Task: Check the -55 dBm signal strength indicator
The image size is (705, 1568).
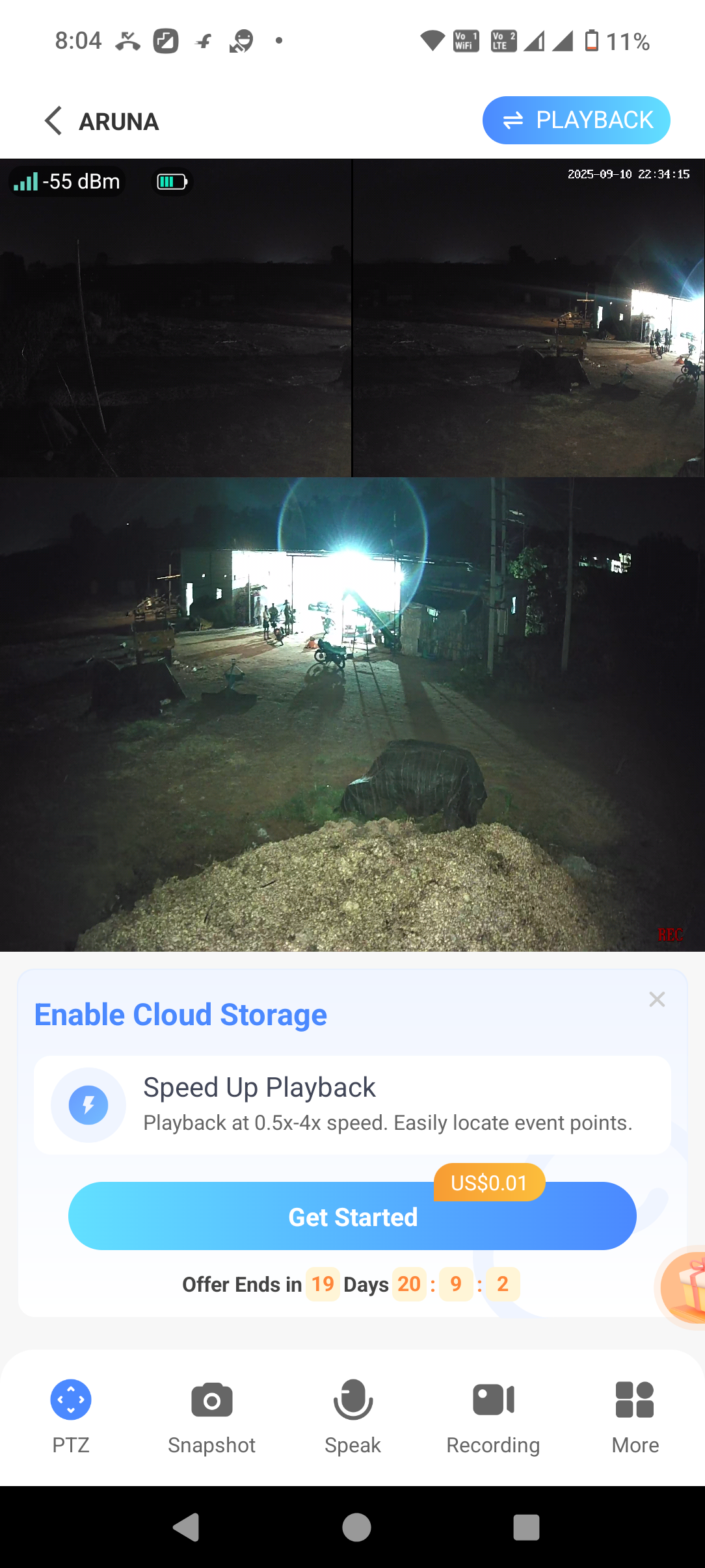Action: tap(65, 181)
